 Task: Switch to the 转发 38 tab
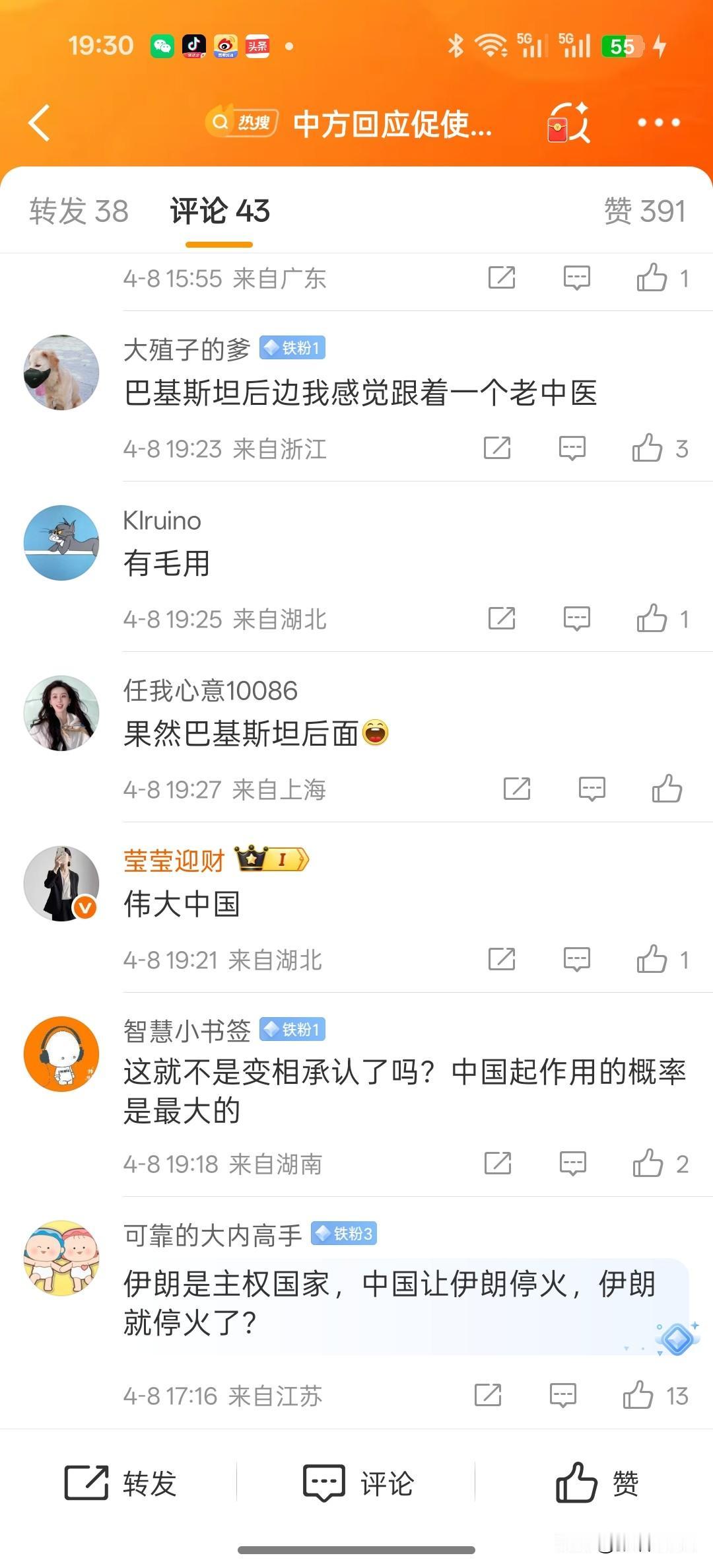point(78,210)
